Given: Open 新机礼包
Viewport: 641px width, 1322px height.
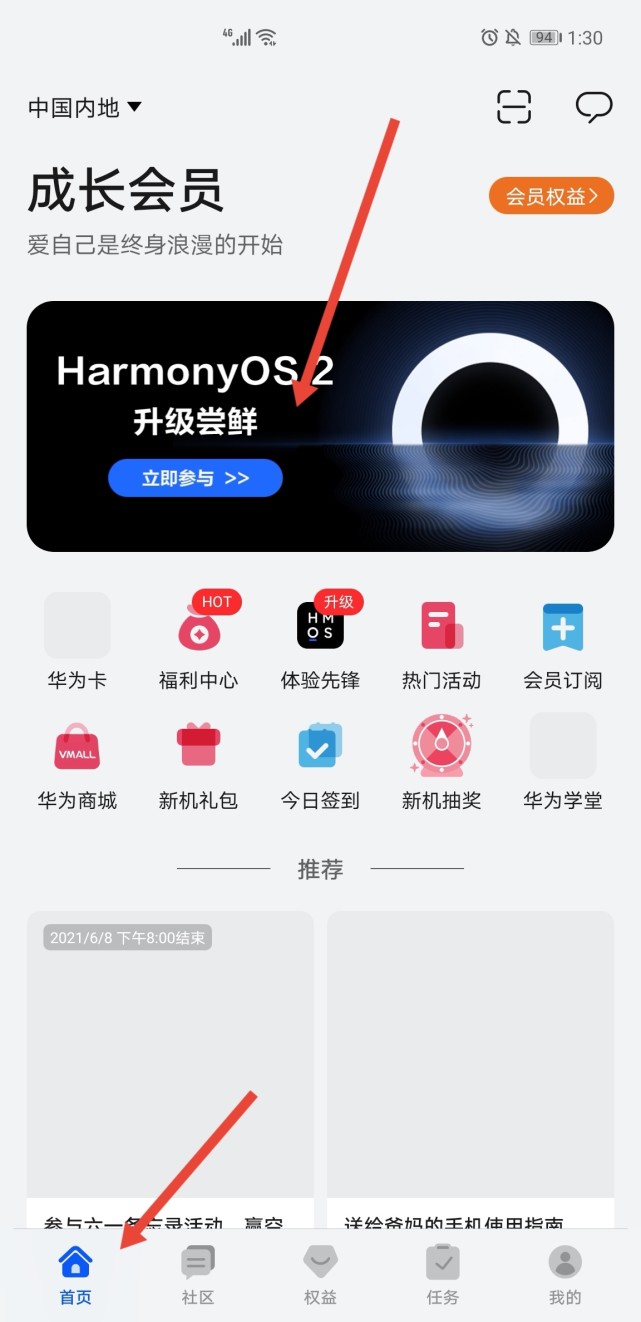Looking at the screenshot, I should pyautogui.click(x=198, y=762).
